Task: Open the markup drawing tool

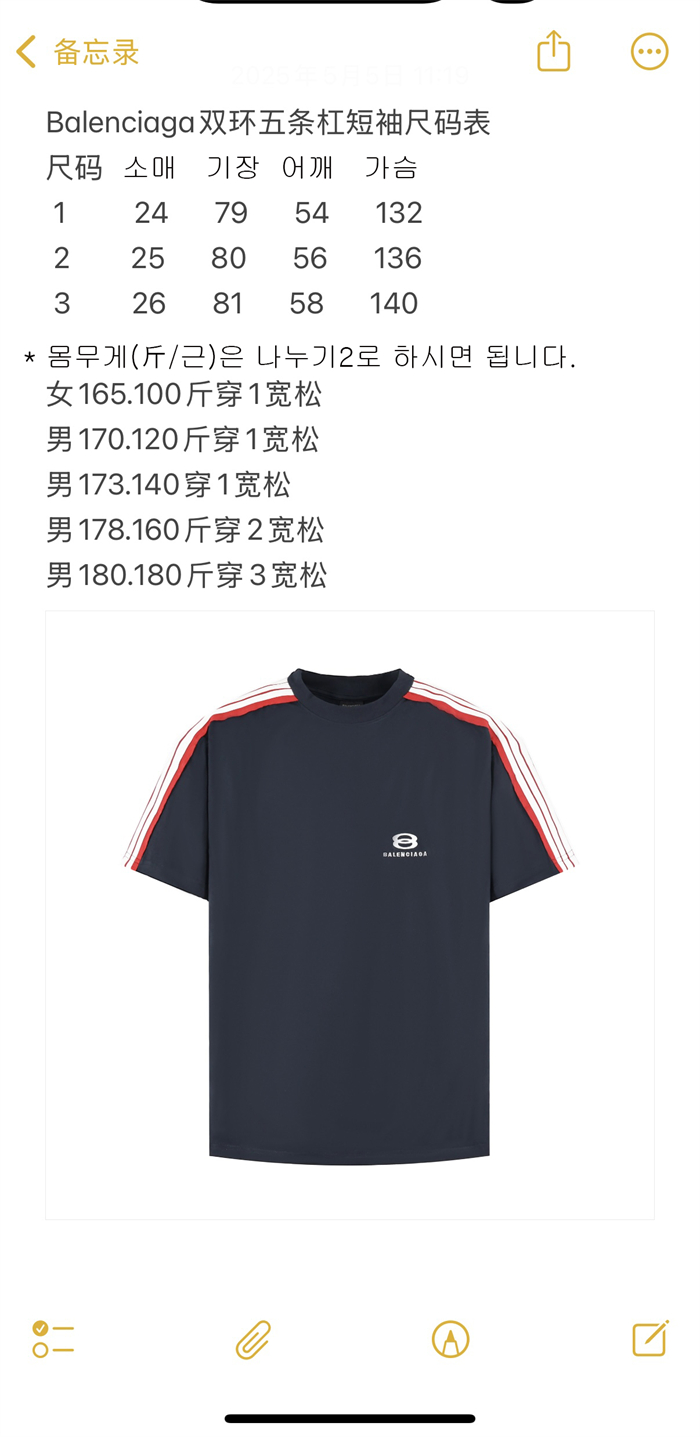Action: coord(450,1339)
